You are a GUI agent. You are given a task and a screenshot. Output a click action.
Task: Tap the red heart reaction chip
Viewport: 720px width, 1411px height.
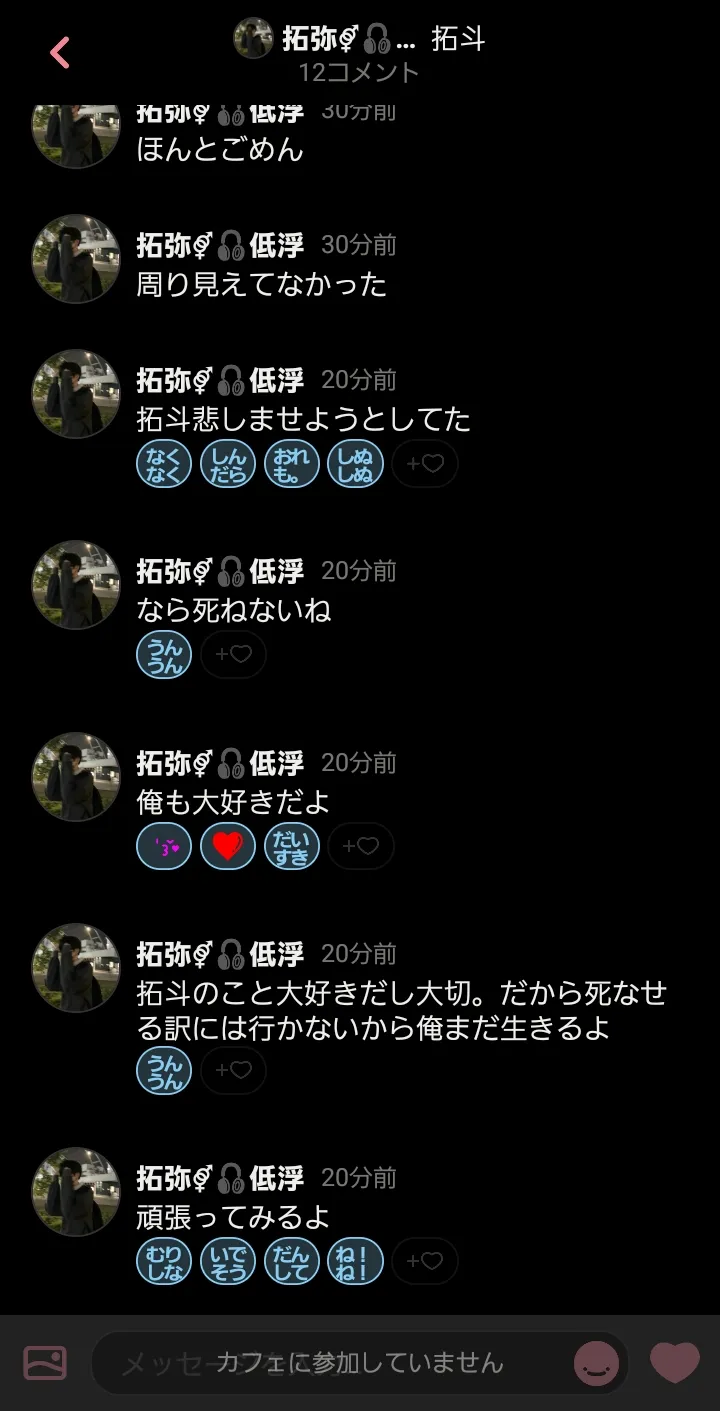(228, 847)
